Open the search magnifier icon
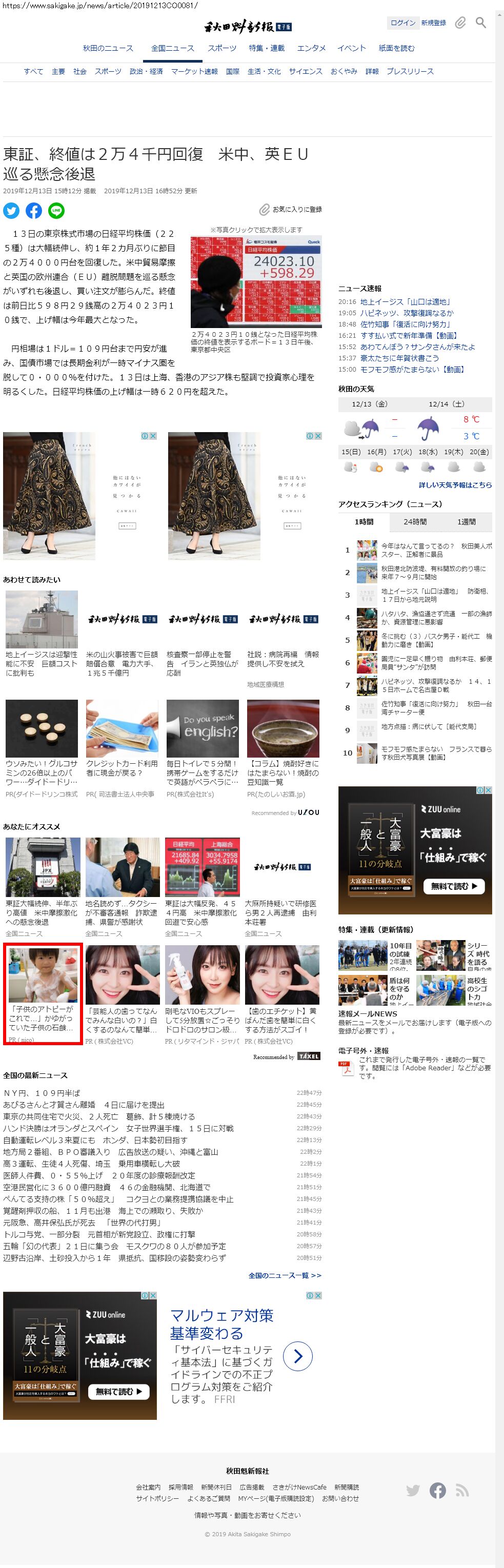Image resolution: width=504 pixels, height=1568 pixels. (x=481, y=23)
